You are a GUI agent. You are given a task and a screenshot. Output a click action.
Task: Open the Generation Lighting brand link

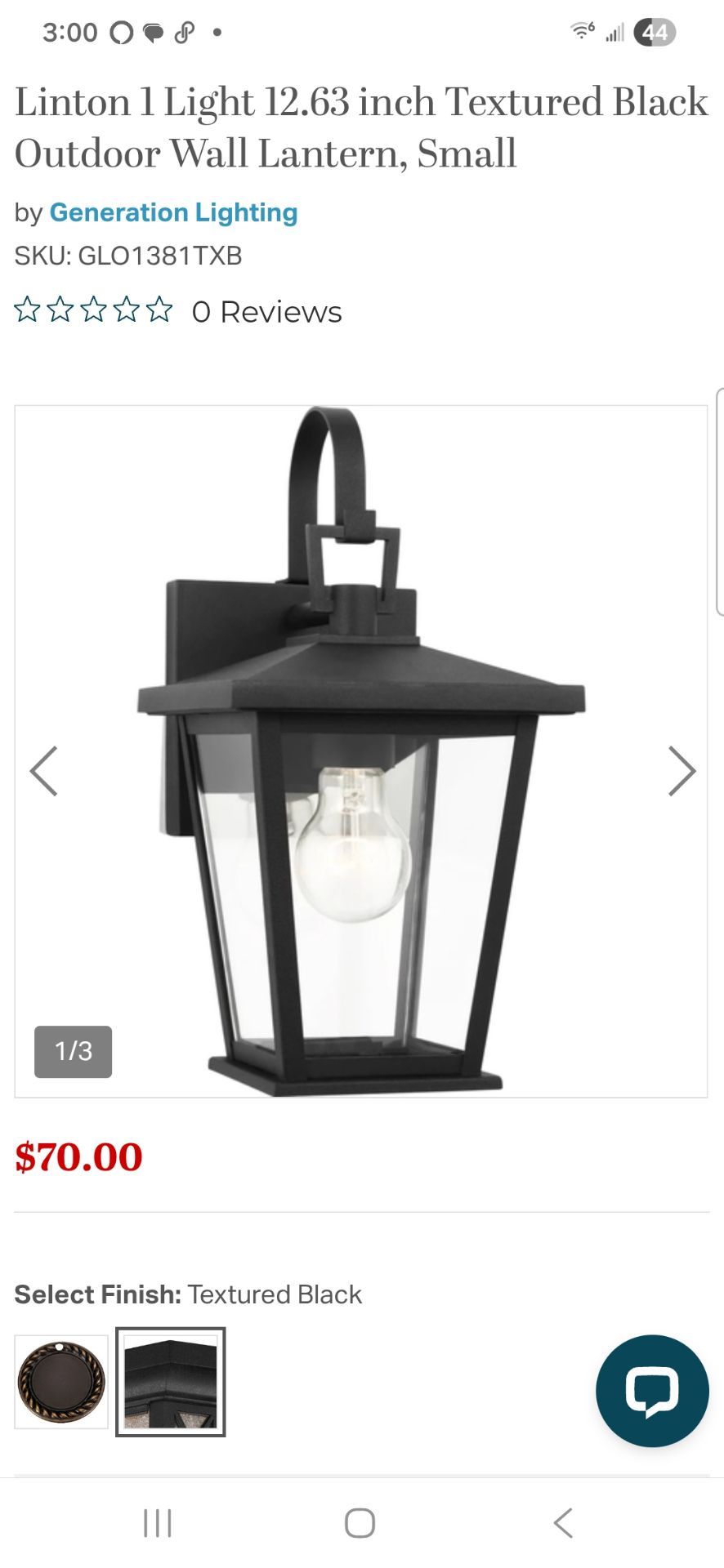coord(173,212)
